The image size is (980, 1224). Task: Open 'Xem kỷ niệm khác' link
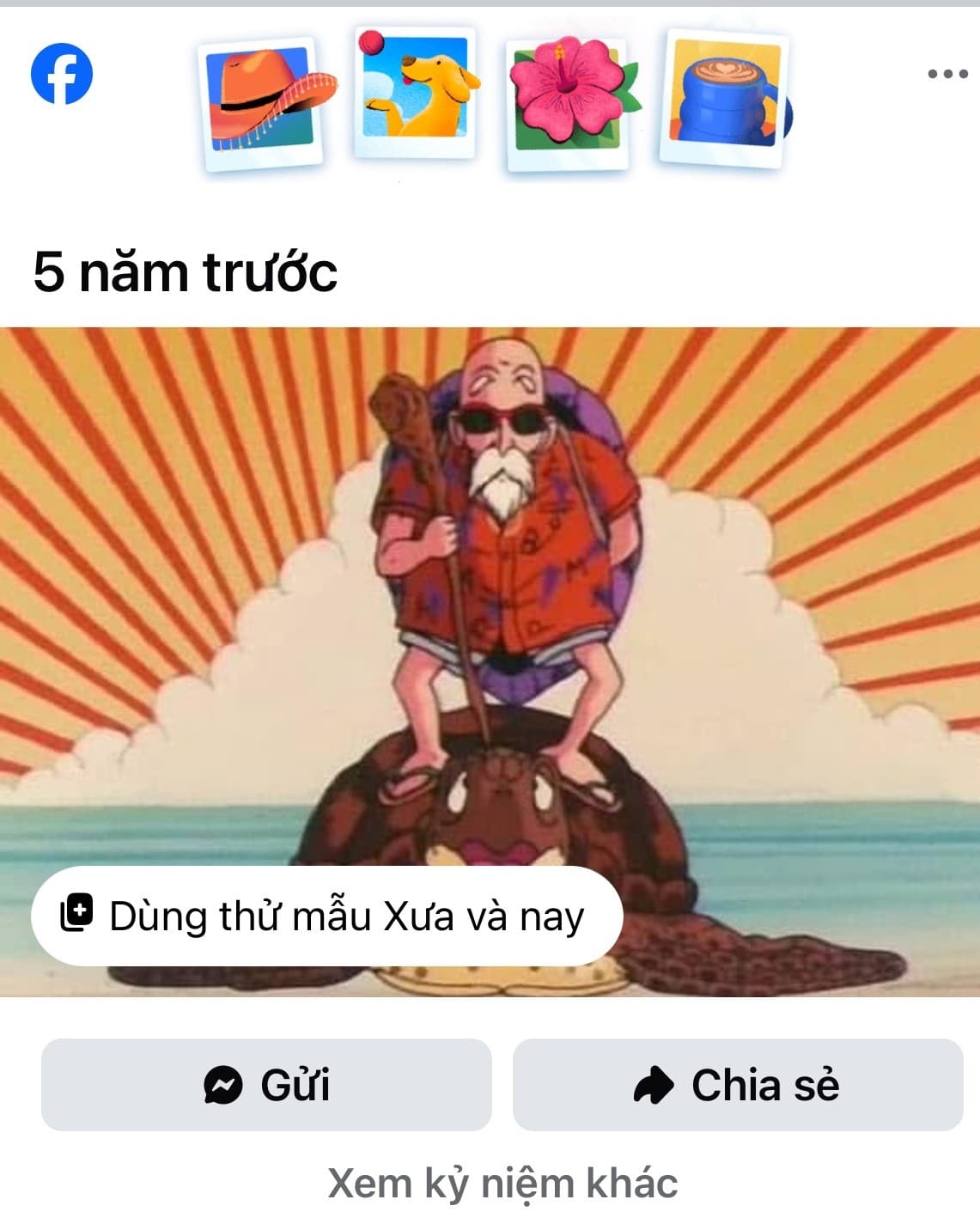pyautogui.click(x=502, y=1184)
